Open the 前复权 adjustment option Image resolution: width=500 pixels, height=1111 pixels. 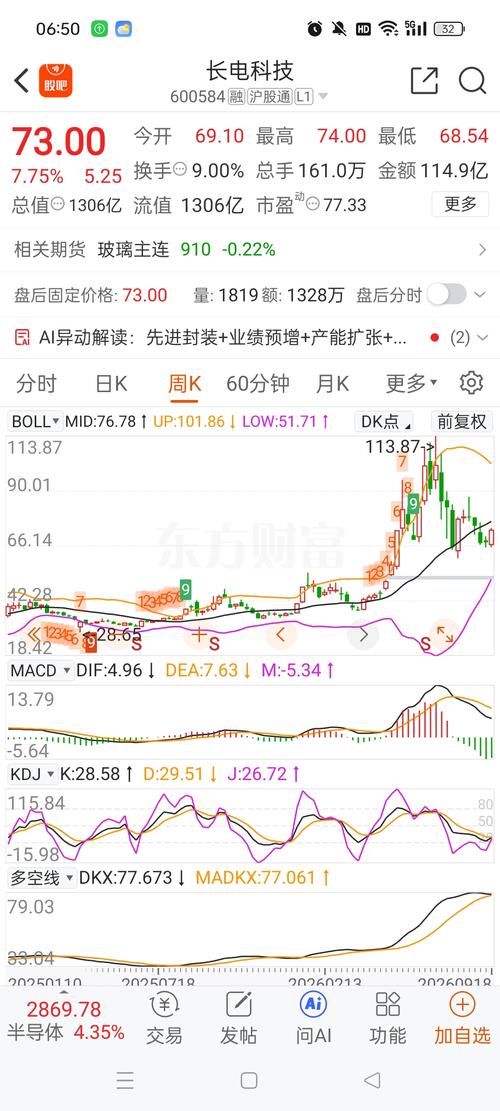click(462, 422)
